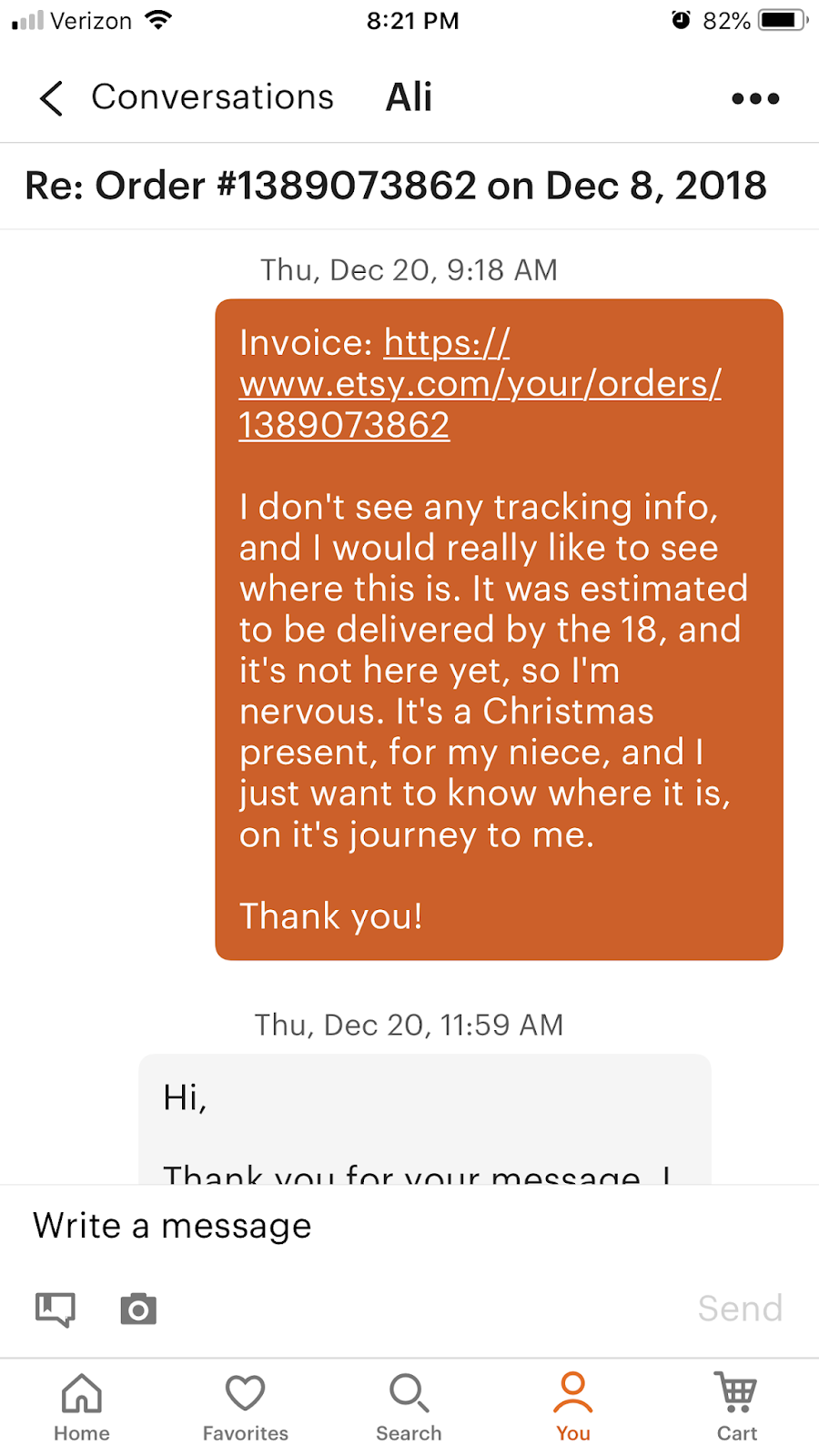Open the Etsy invoice order link
The height and width of the screenshot is (1456, 819).
tap(480, 384)
